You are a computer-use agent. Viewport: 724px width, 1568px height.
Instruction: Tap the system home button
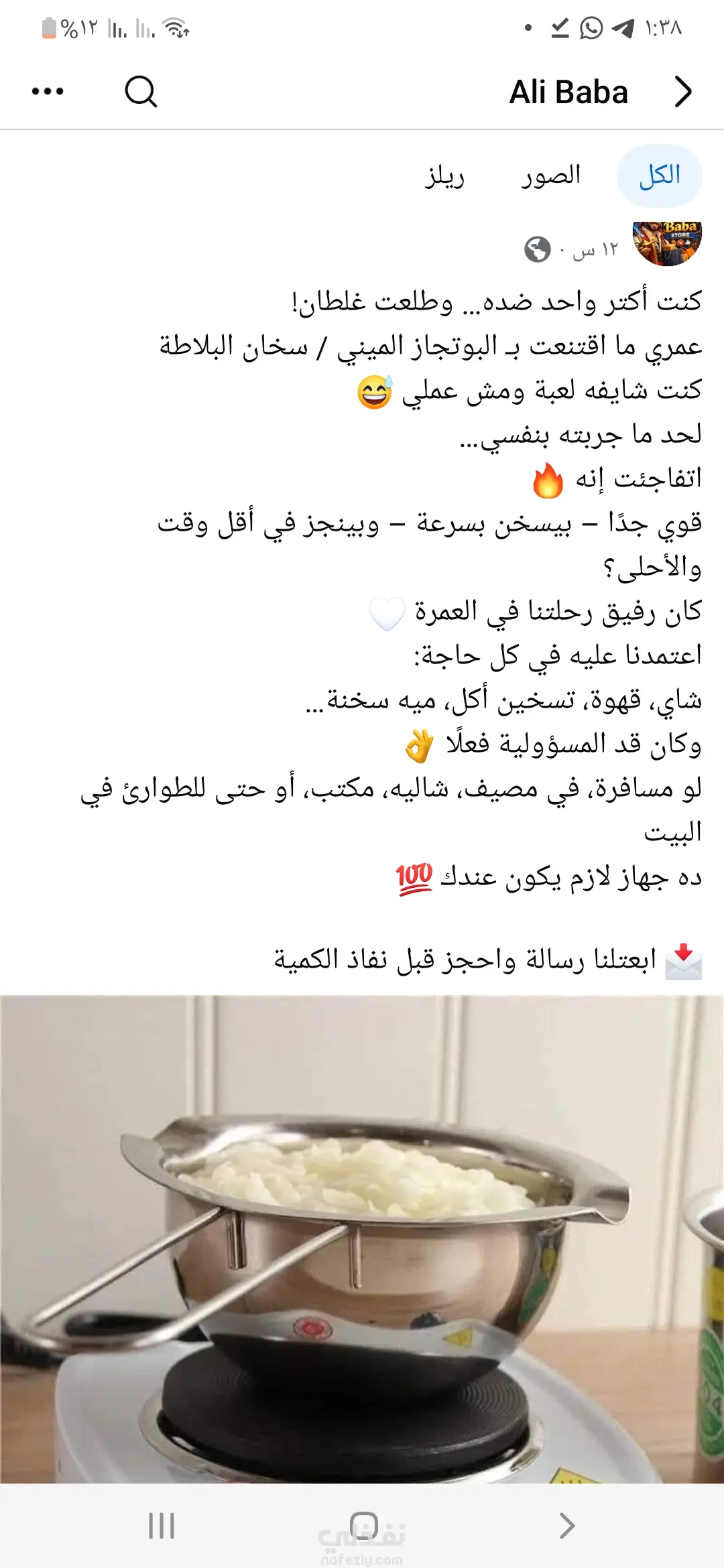(x=363, y=1526)
